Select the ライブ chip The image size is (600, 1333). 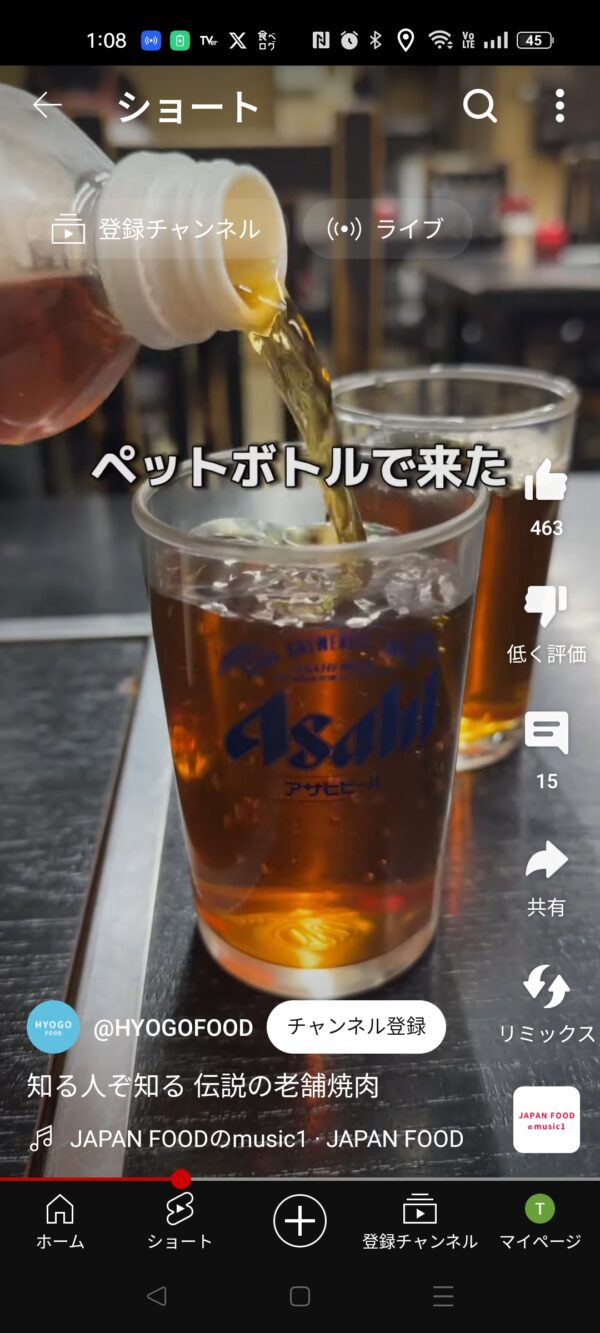[386, 229]
